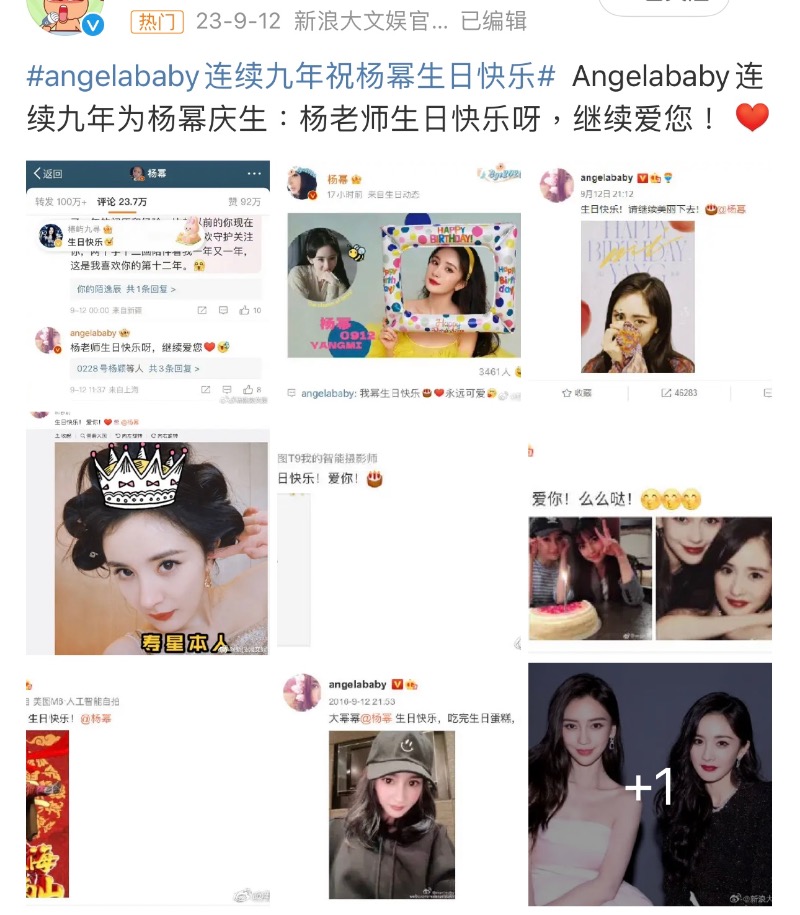Open the image dated 9月12日 21:12

[x=650, y=281]
